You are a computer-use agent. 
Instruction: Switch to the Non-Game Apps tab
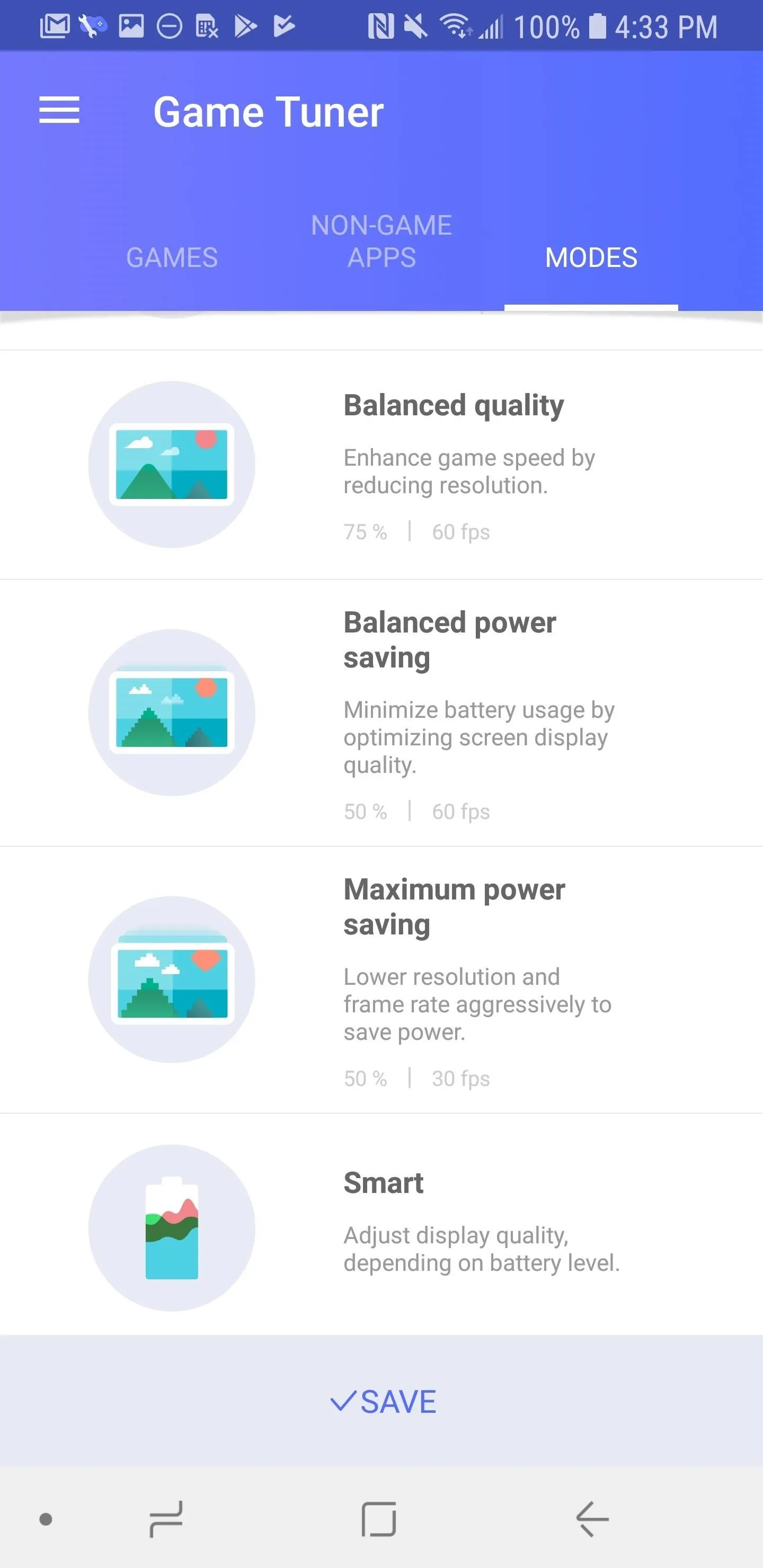[x=381, y=242]
